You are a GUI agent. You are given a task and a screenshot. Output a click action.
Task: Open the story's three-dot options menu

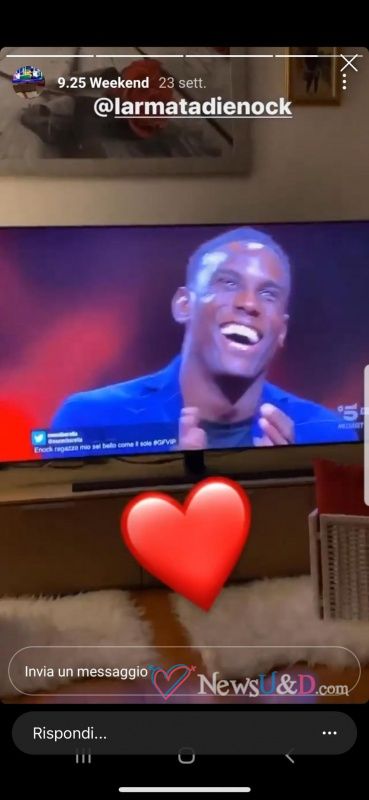(345, 82)
